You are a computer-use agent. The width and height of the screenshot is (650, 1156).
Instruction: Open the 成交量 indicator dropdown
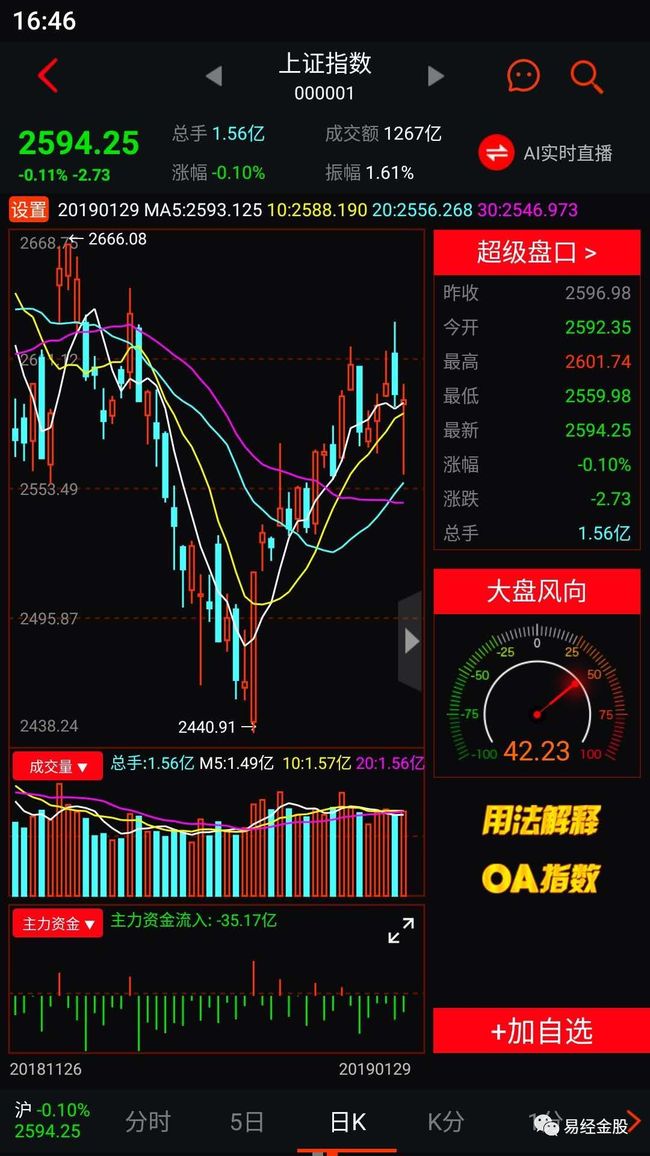point(57,766)
